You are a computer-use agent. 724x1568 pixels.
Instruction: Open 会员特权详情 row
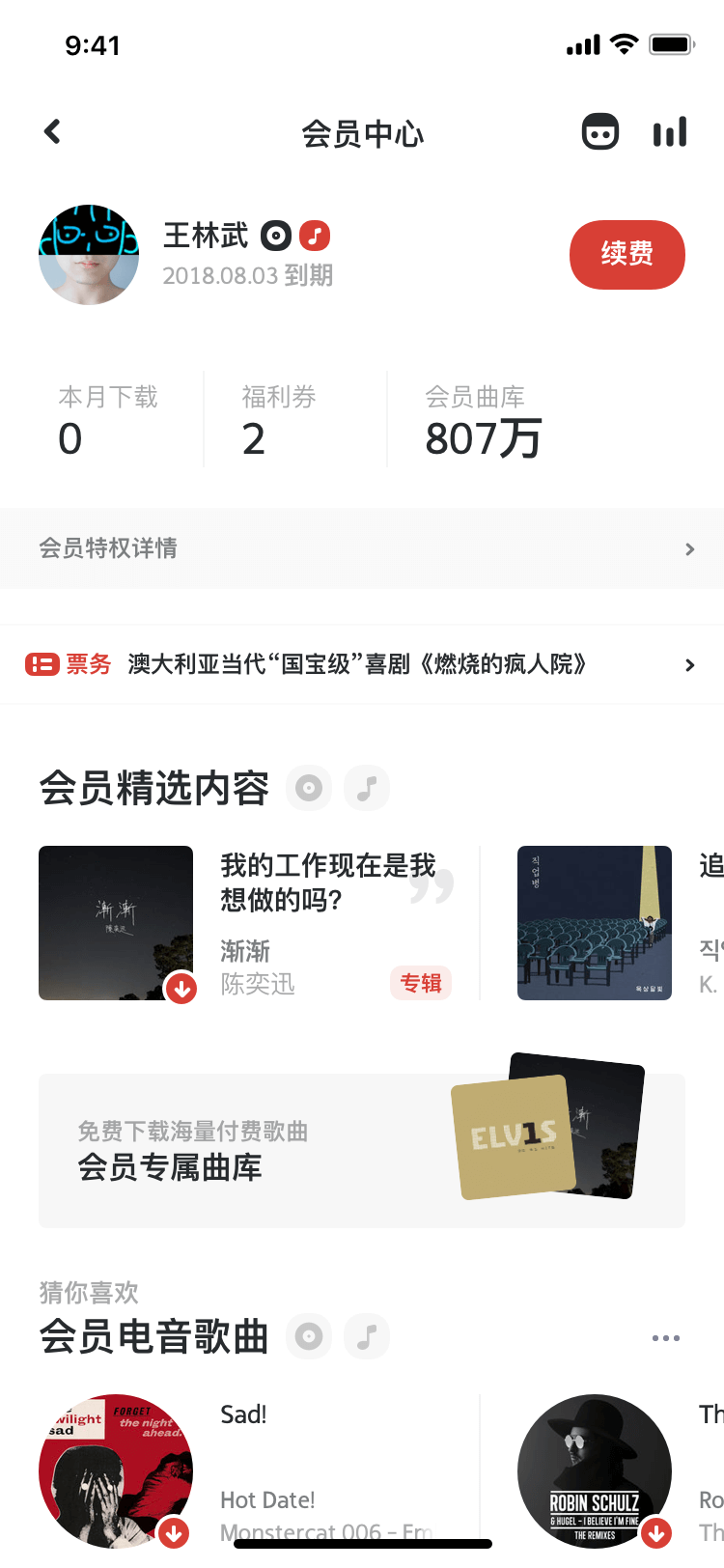coord(362,548)
